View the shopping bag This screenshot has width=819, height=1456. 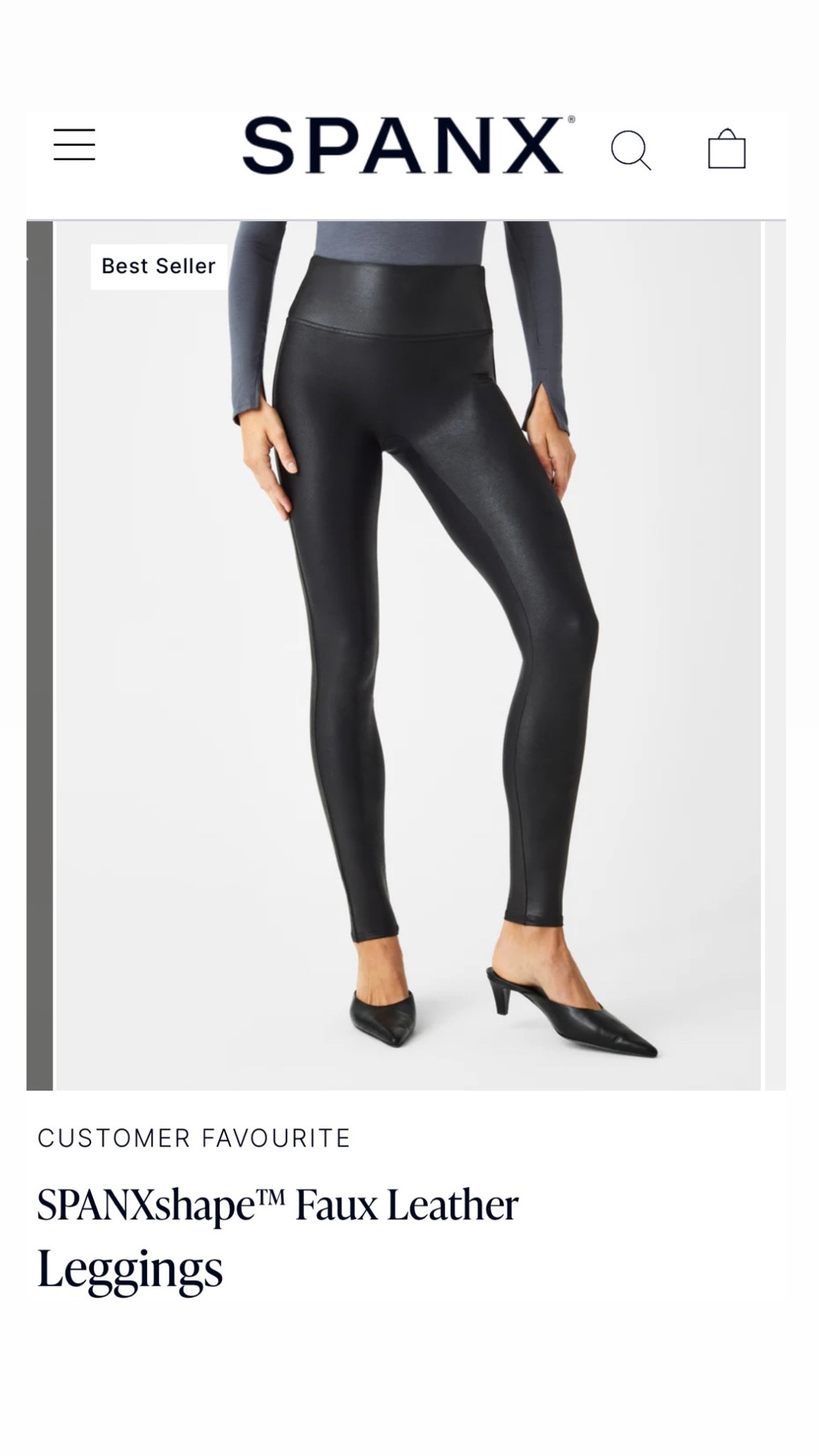point(727,149)
